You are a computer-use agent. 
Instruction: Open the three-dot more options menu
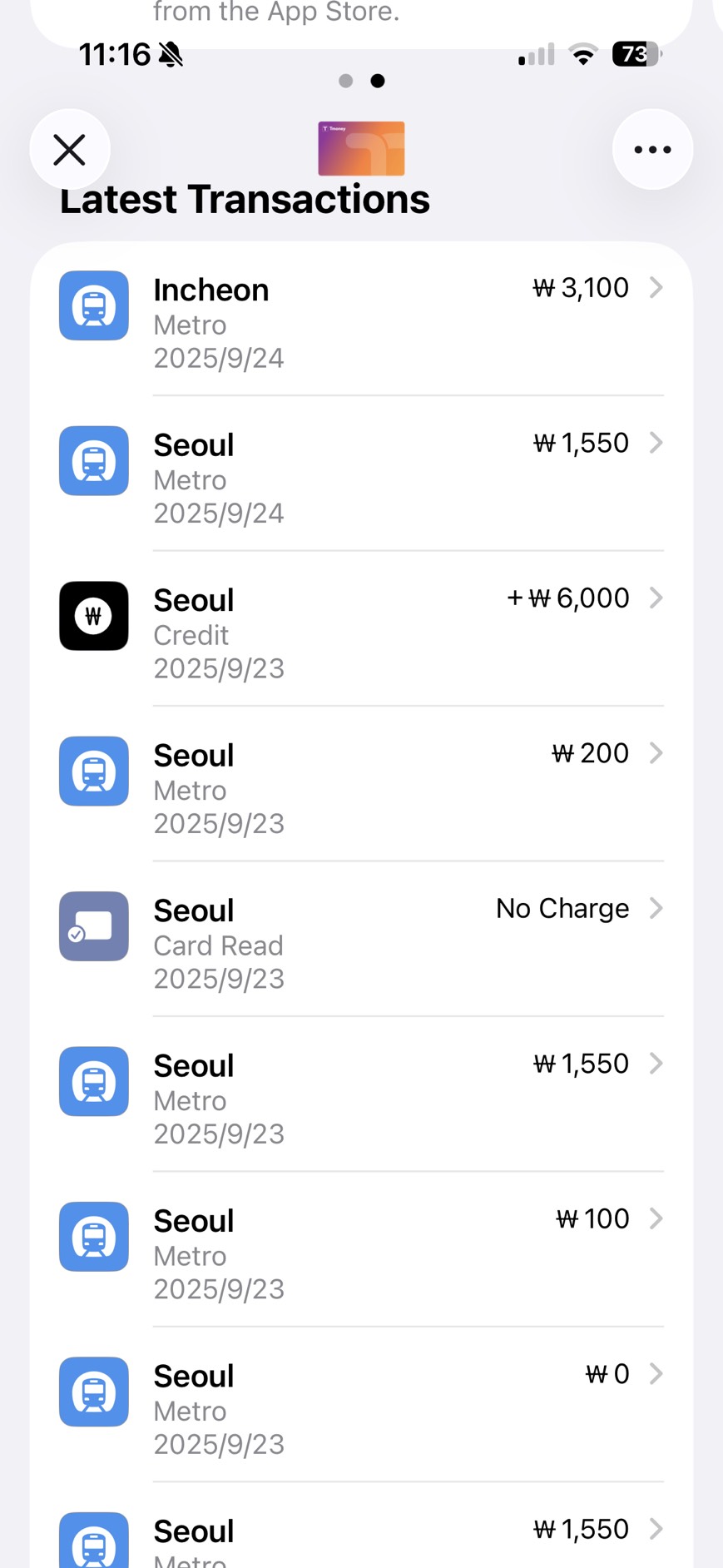[652, 150]
